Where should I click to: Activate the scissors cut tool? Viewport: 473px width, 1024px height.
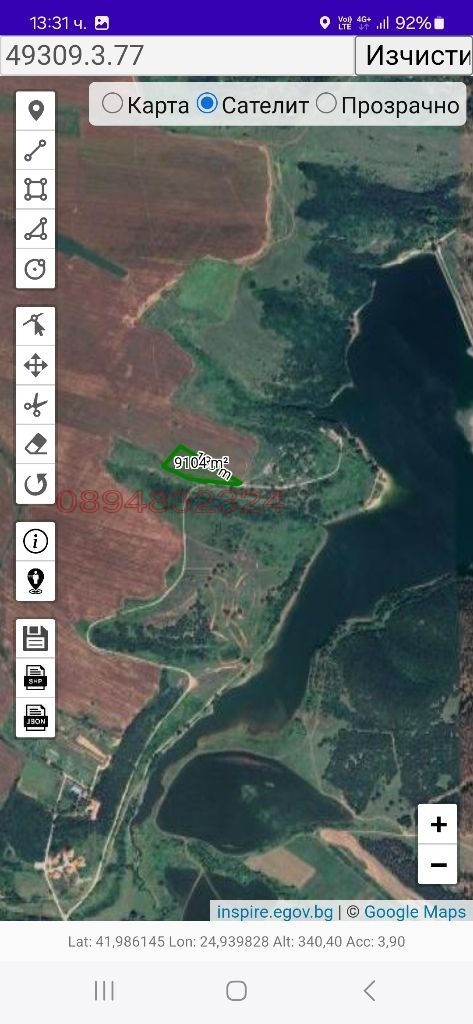35,405
